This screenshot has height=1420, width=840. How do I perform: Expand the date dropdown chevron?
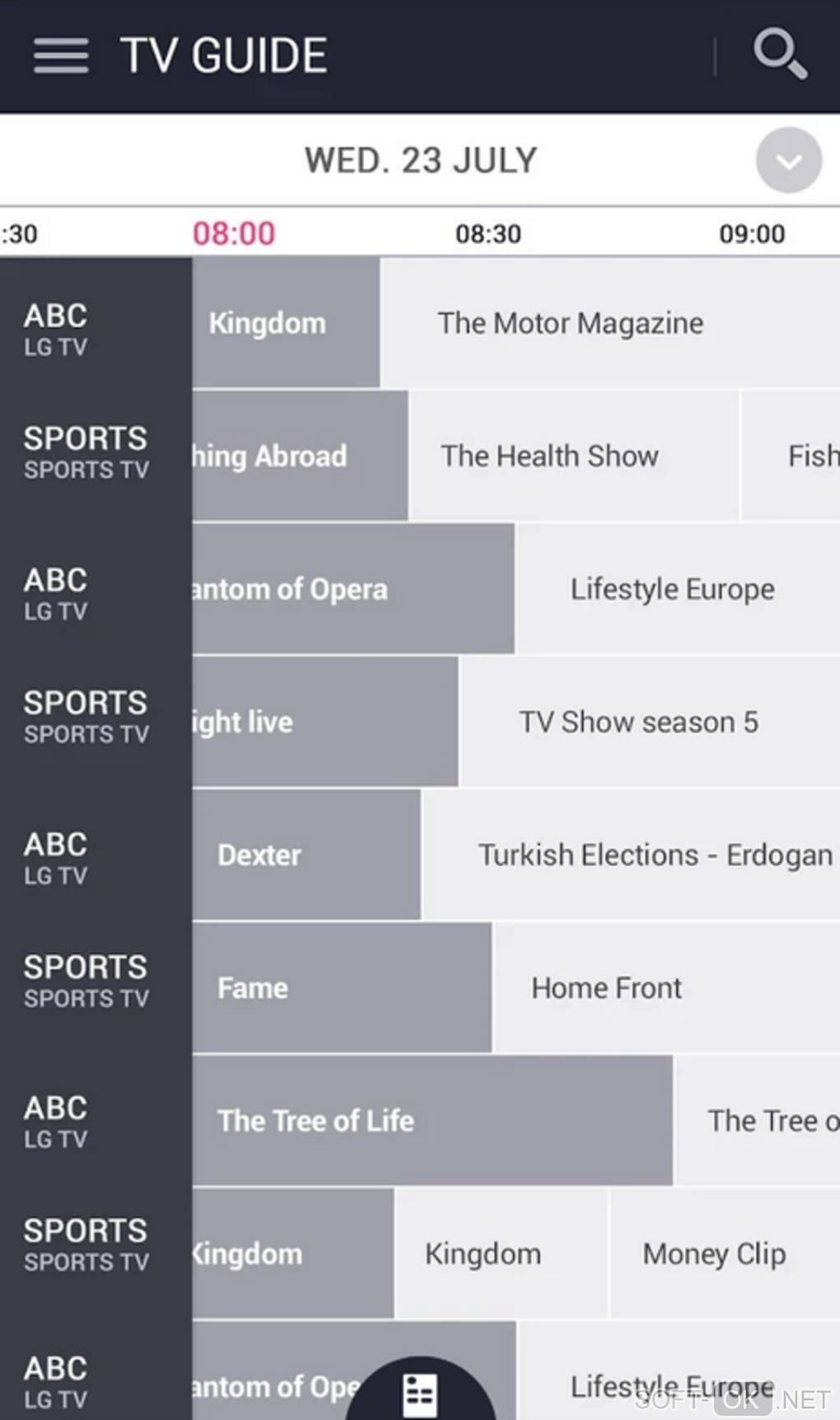click(x=788, y=161)
